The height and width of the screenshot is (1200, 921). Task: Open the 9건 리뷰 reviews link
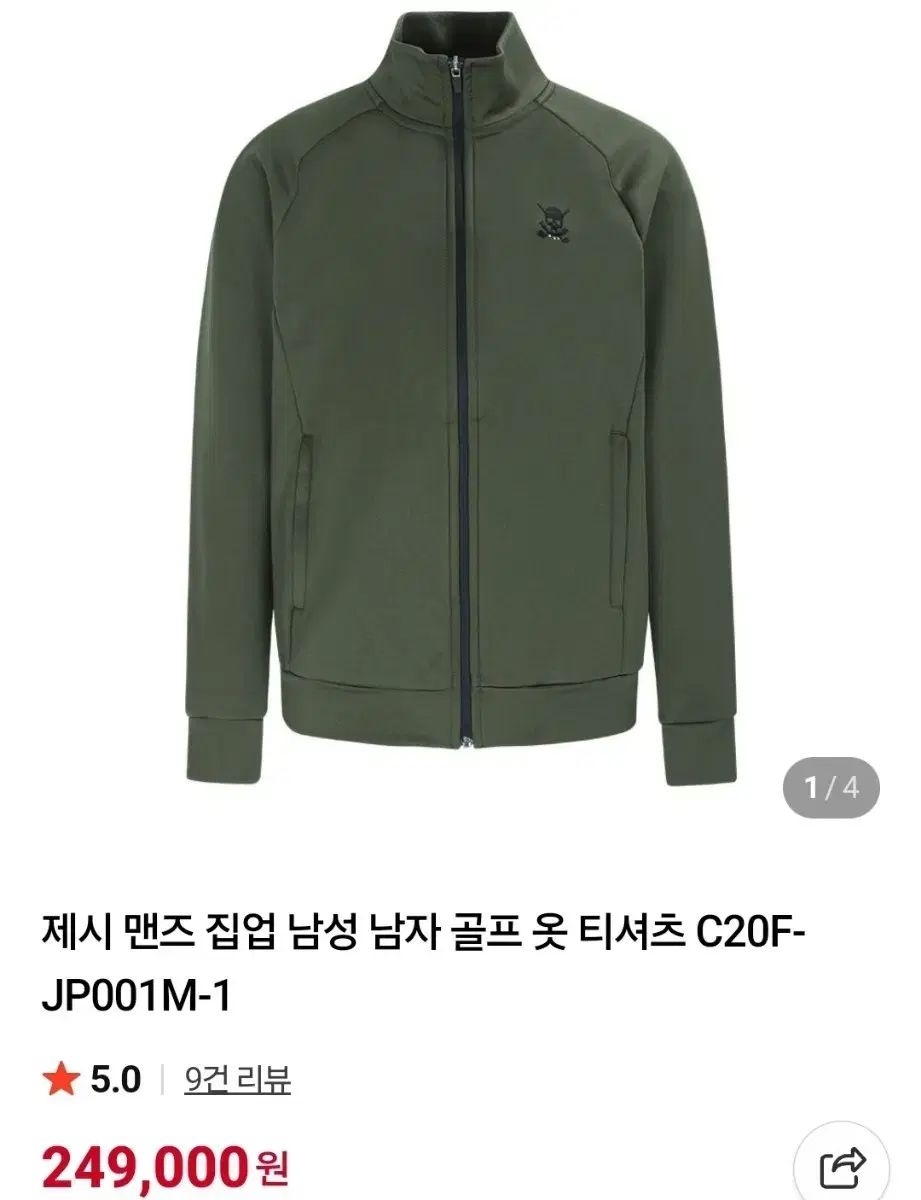tap(237, 1079)
